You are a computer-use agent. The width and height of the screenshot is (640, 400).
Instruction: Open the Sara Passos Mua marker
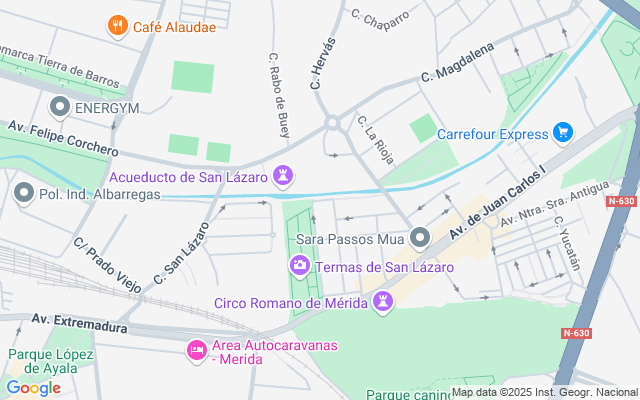pos(420,239)
